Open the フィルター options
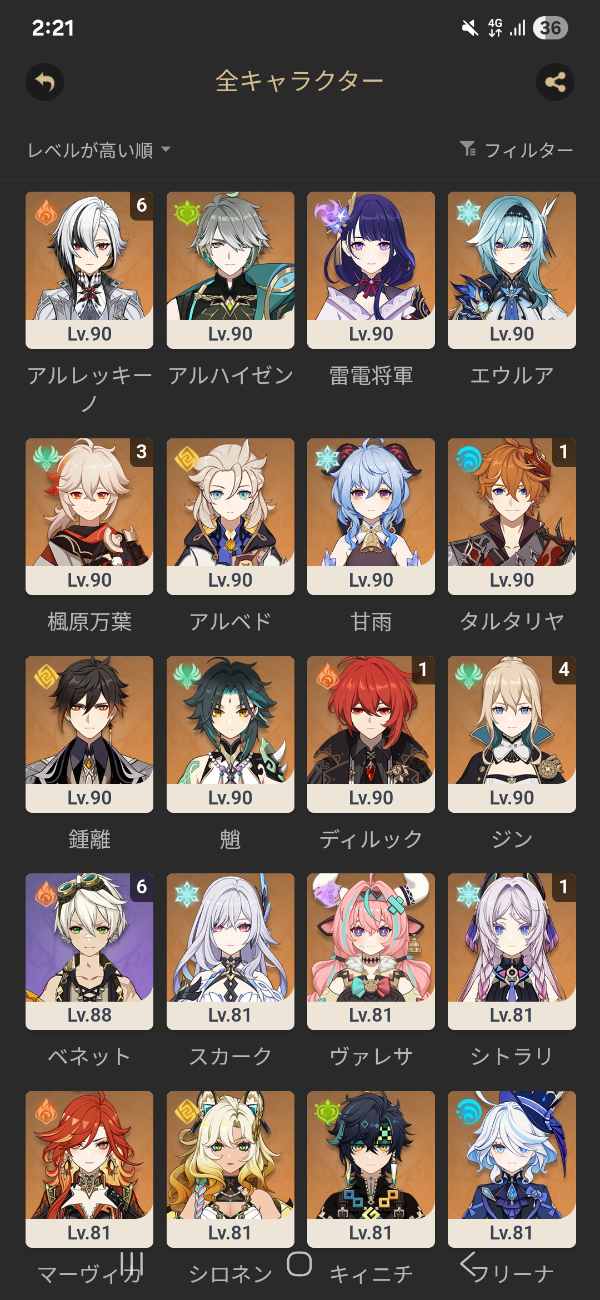The width and height of the screenshot is (600, 1300). coord(516,150)
